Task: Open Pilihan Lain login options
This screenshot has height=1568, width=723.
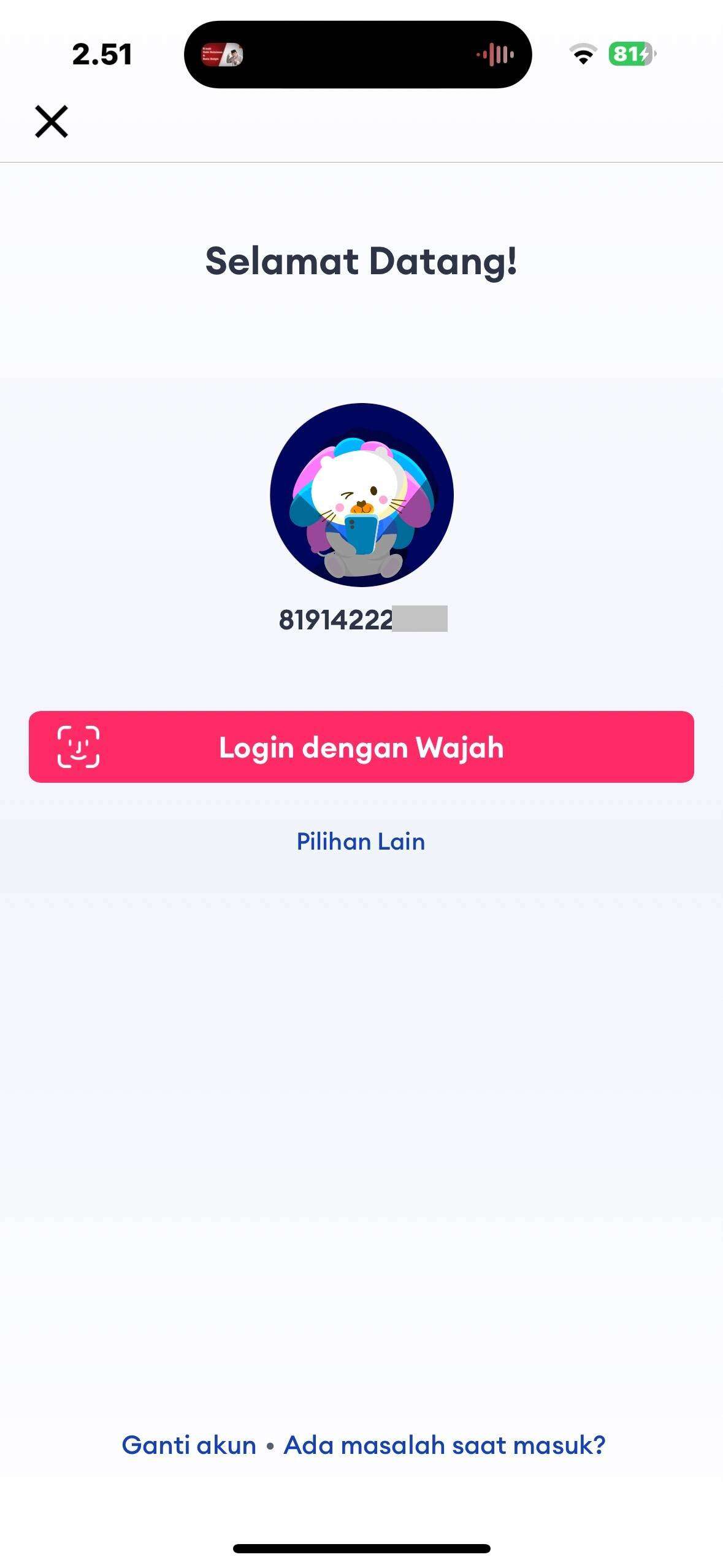Action: tap(361, 841)
